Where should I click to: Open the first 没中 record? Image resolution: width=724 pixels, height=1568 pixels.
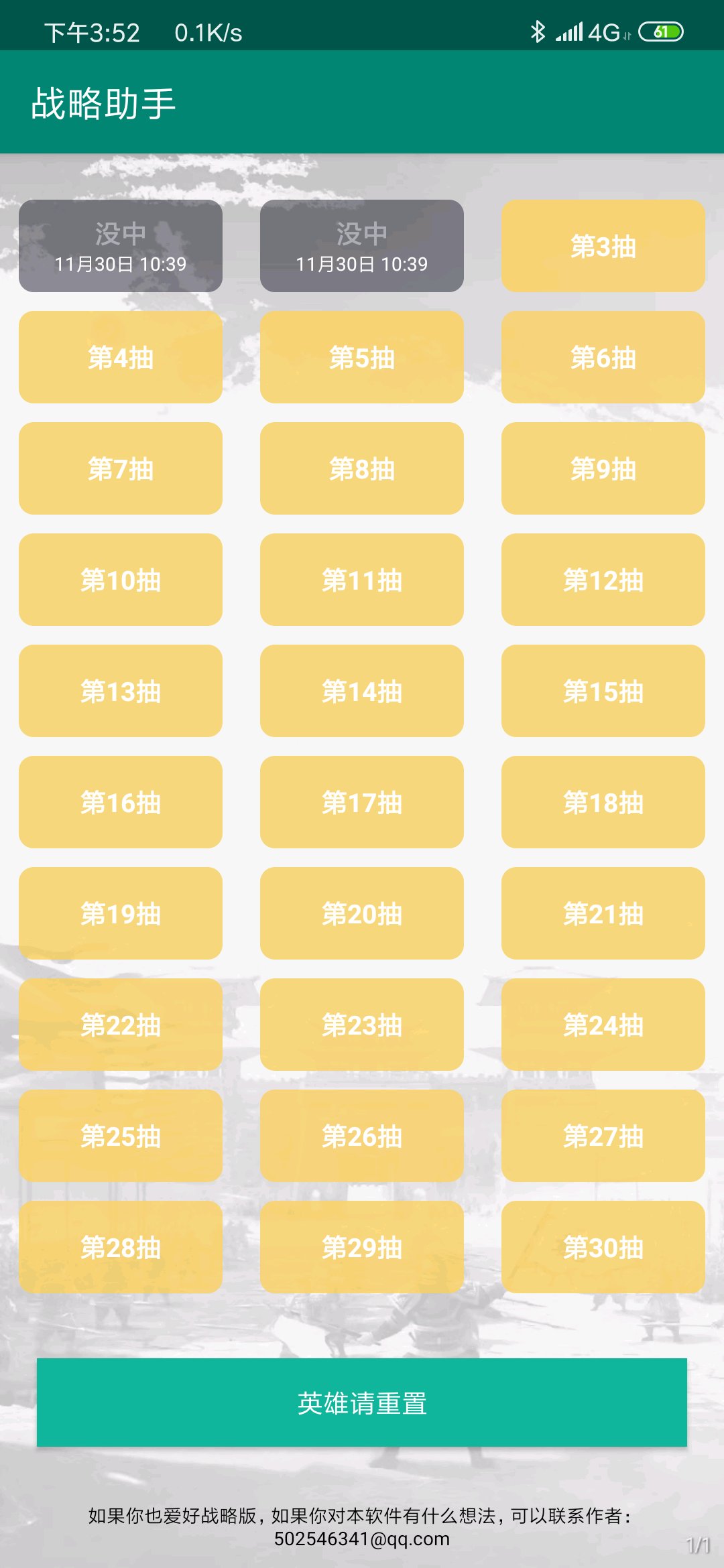121,246
